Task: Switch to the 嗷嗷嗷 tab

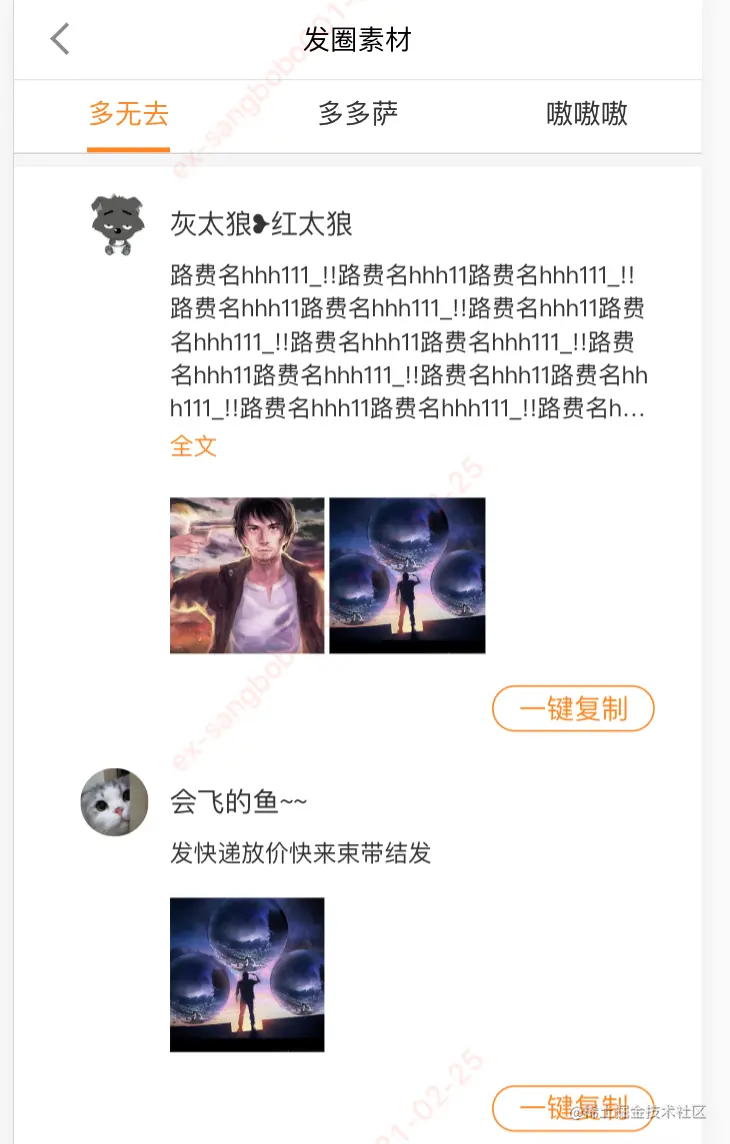Action: 587,114
